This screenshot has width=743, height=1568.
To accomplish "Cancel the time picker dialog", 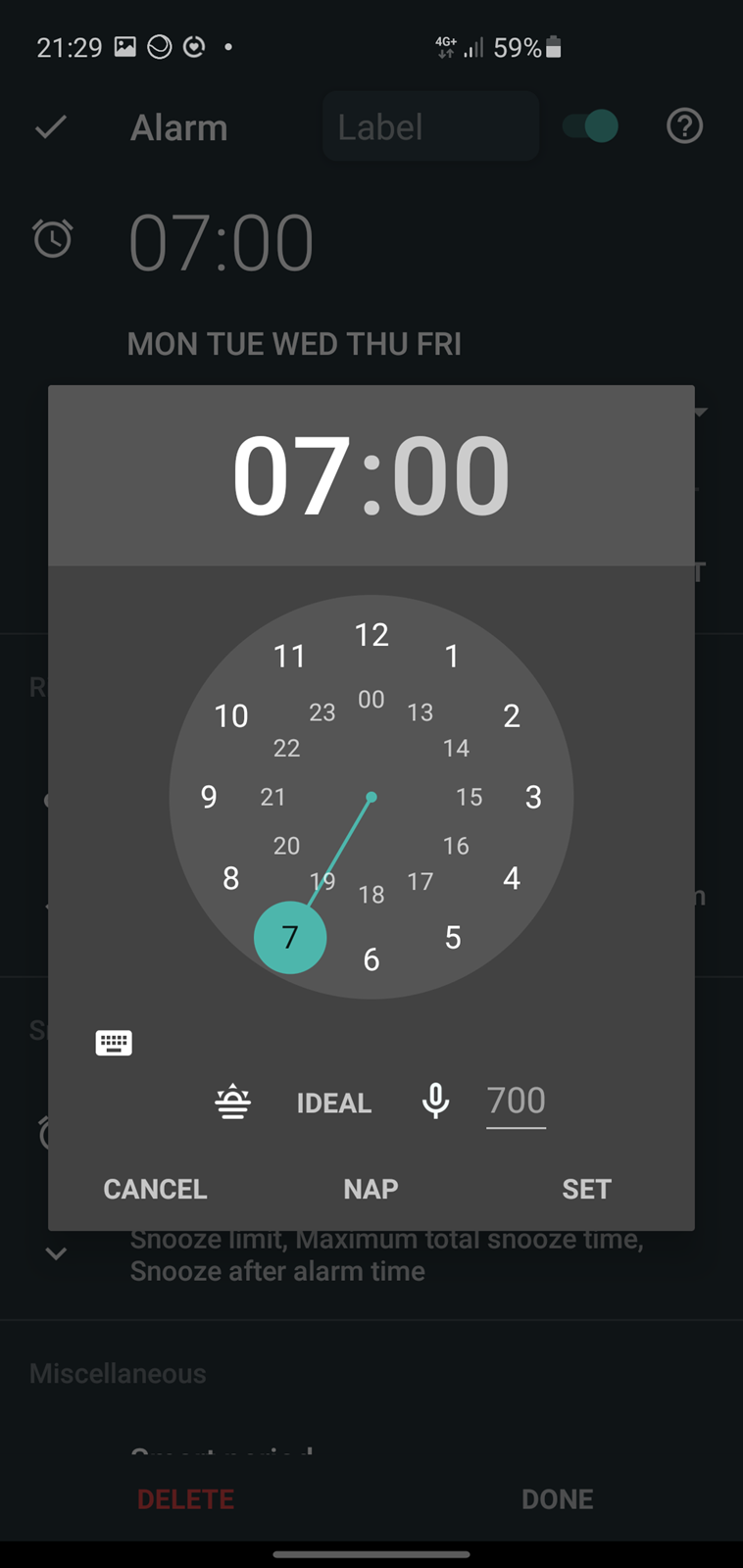I will pos(155,1189).
